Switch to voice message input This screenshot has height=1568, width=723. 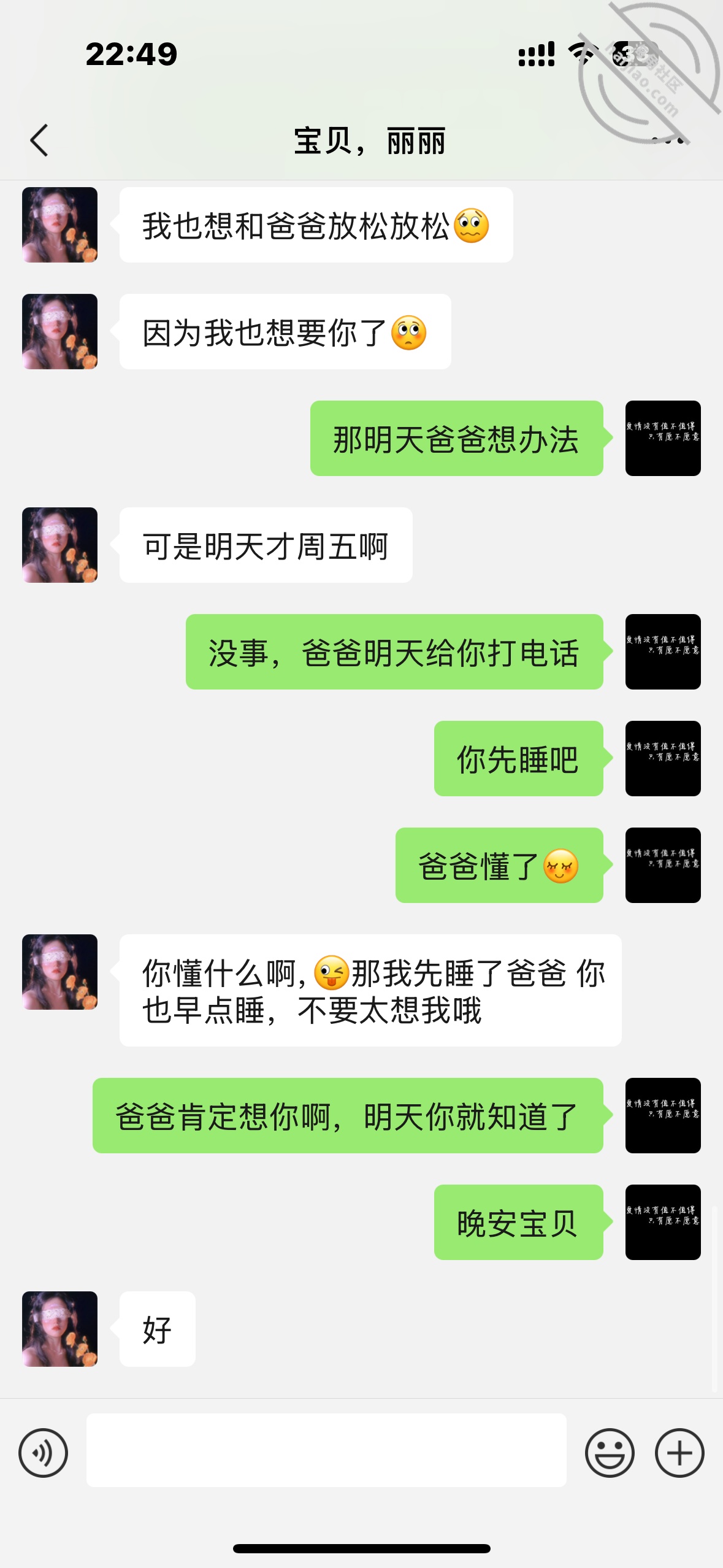pos(43,1452)
